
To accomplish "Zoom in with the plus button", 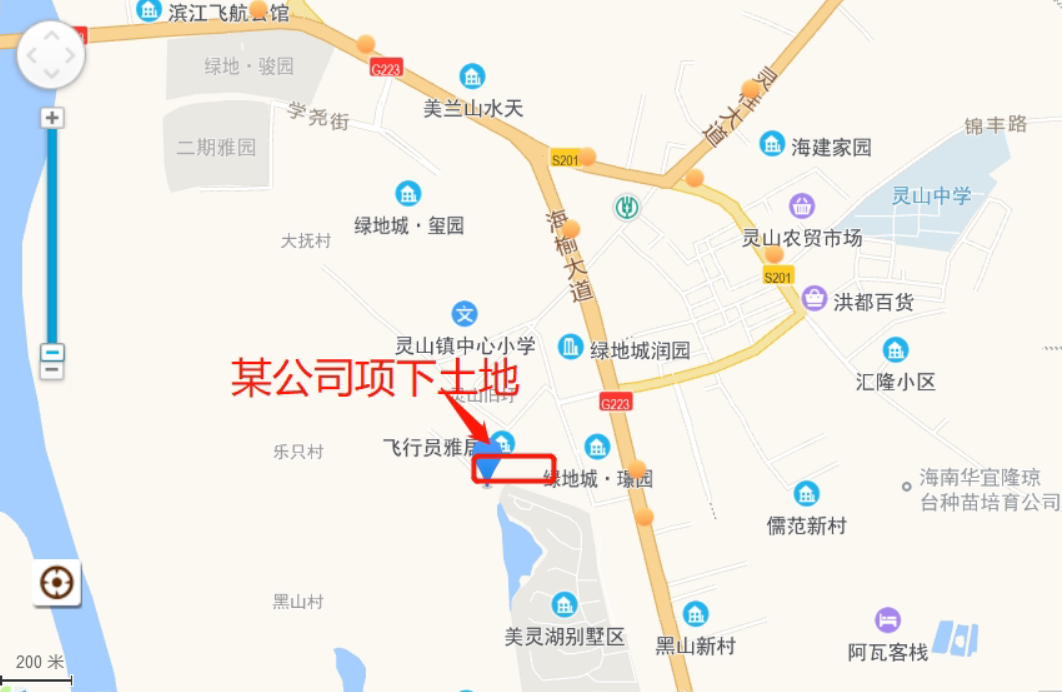I will 52,118.
